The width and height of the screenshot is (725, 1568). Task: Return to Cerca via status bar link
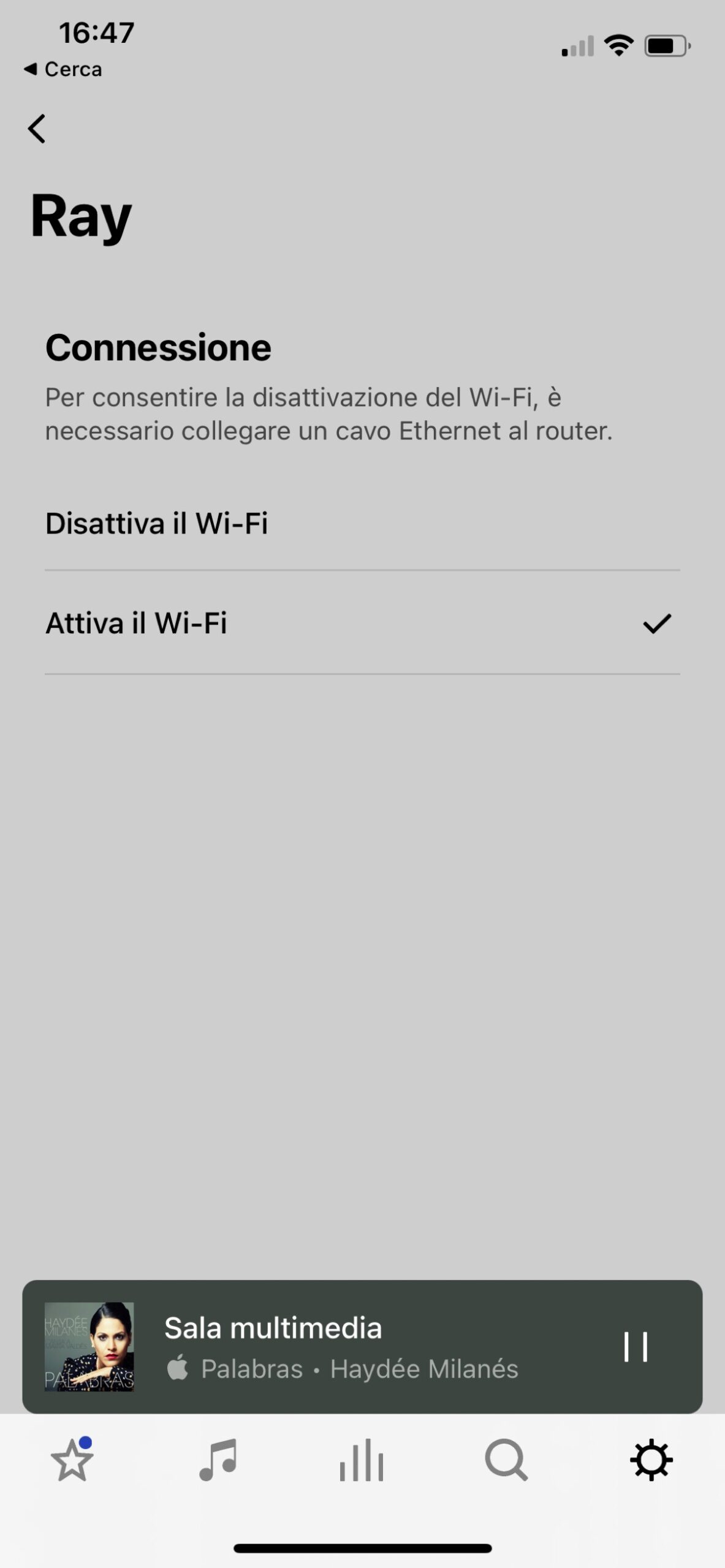click(x=63, y=69)
